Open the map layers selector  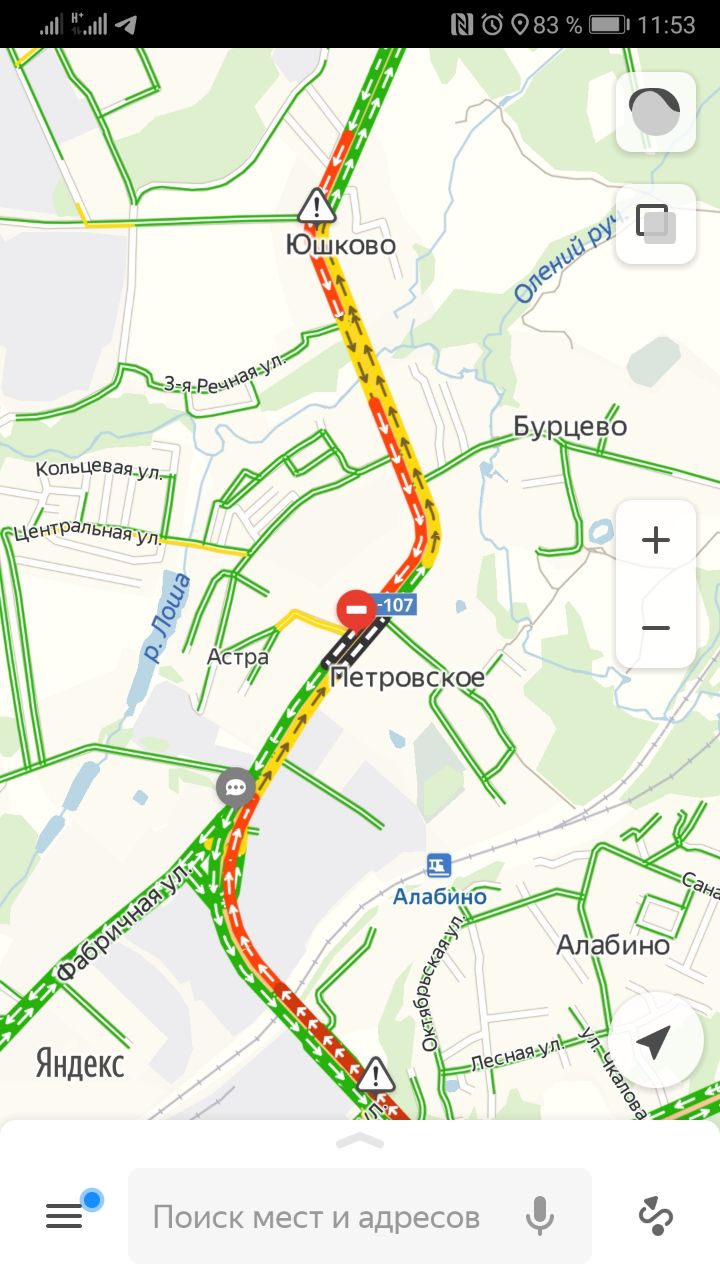(x=656, y=224)
